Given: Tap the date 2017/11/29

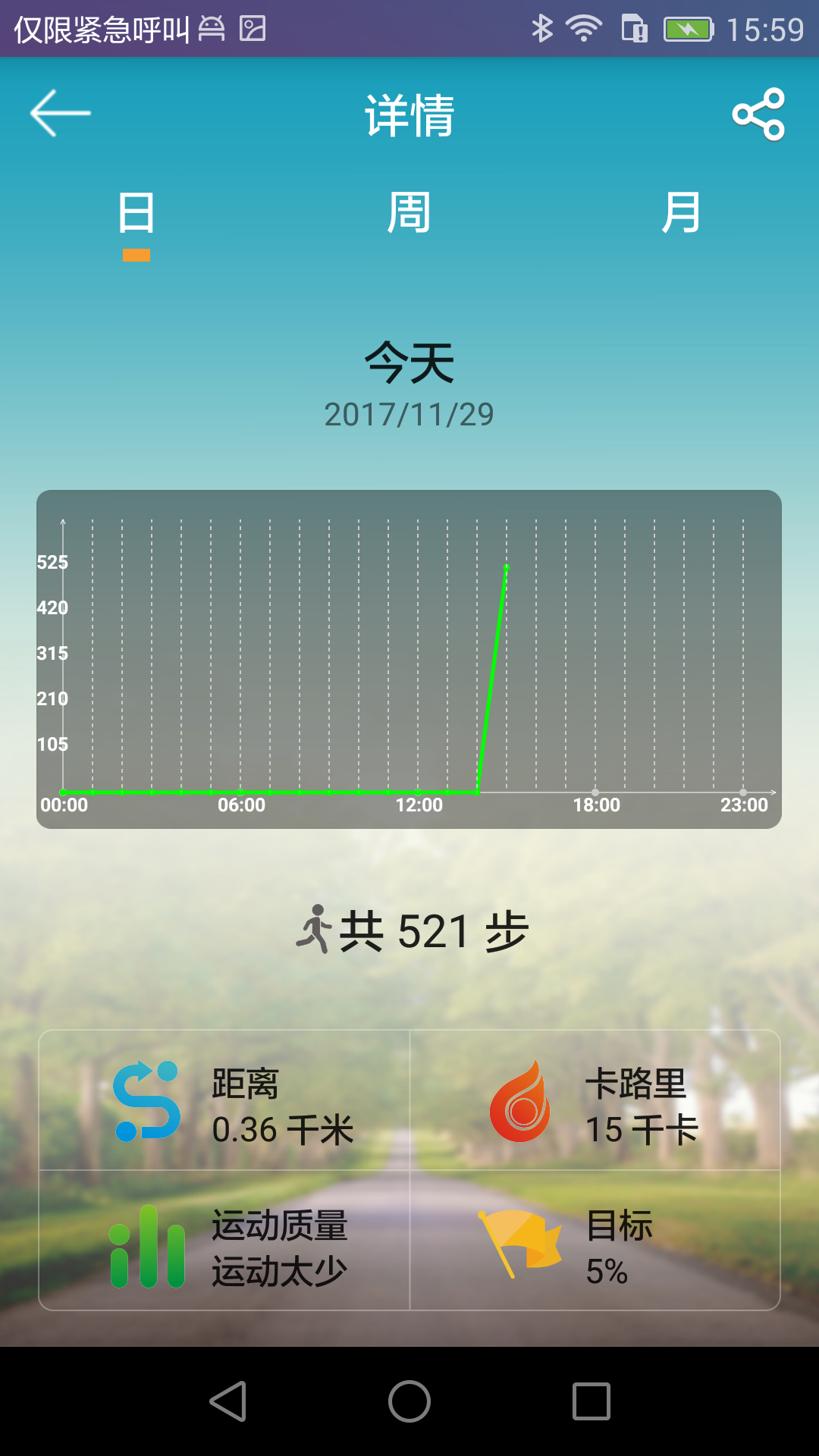Looking at the screenshot, I should coord(408,414).
